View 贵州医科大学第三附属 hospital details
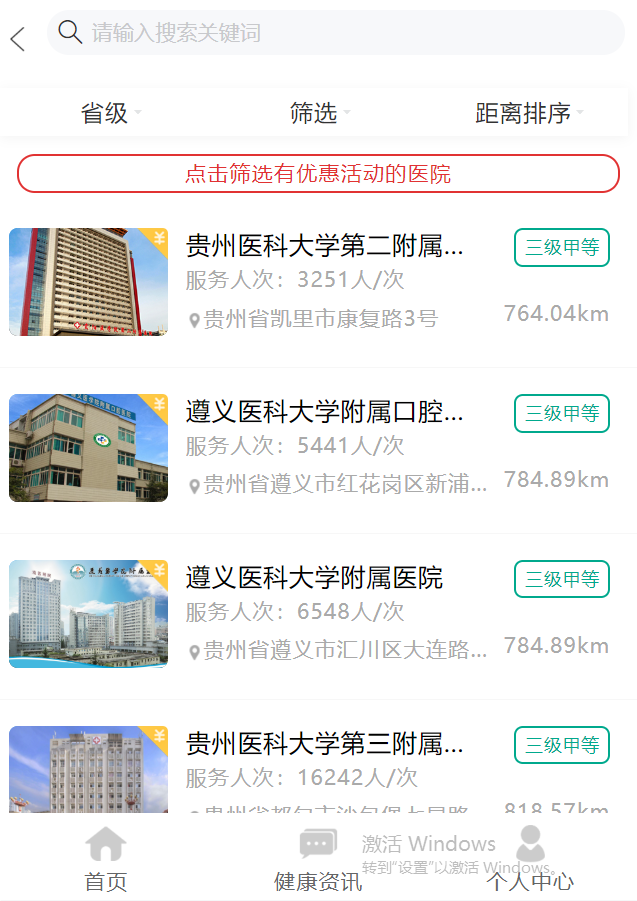The image size is (637, 901). 324,744
